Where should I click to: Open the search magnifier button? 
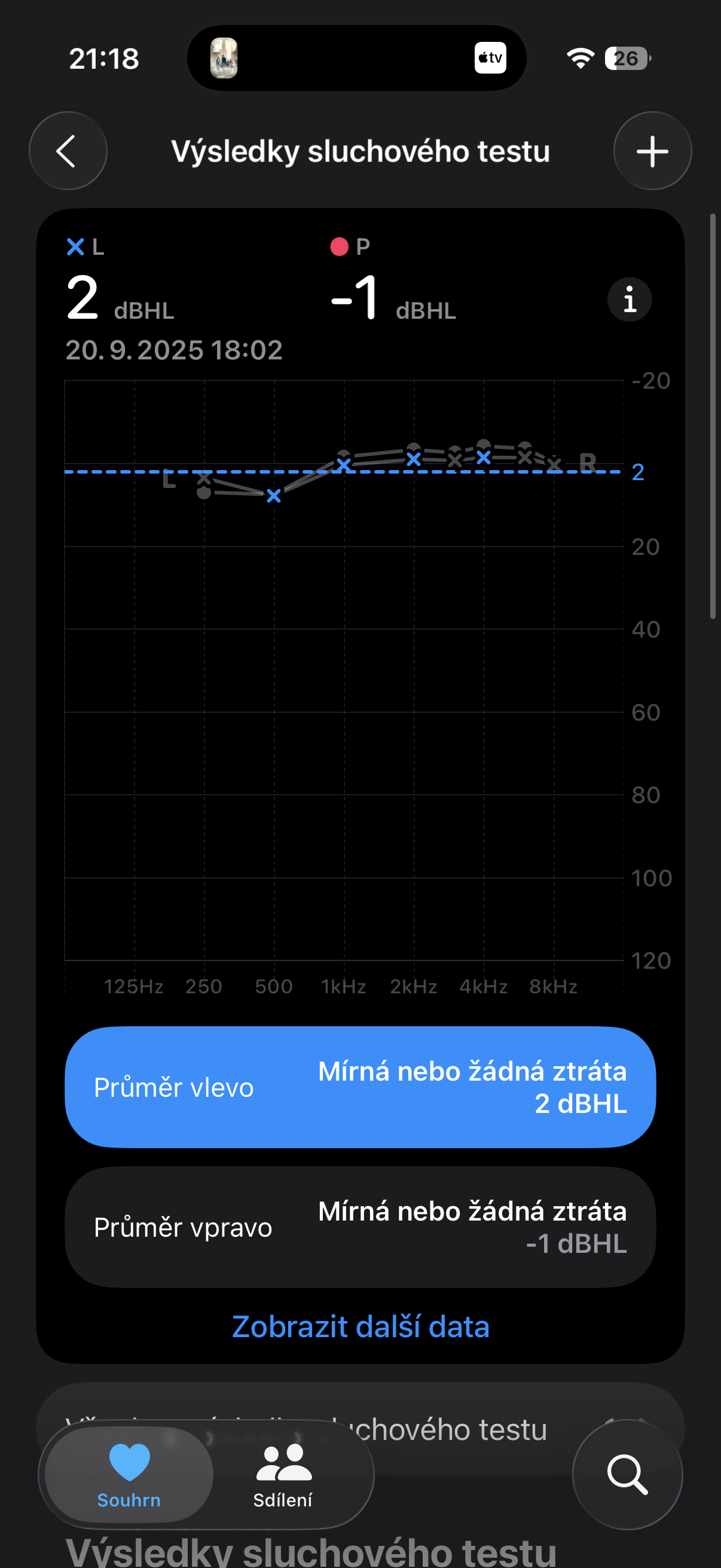[x=627, y=1474]
